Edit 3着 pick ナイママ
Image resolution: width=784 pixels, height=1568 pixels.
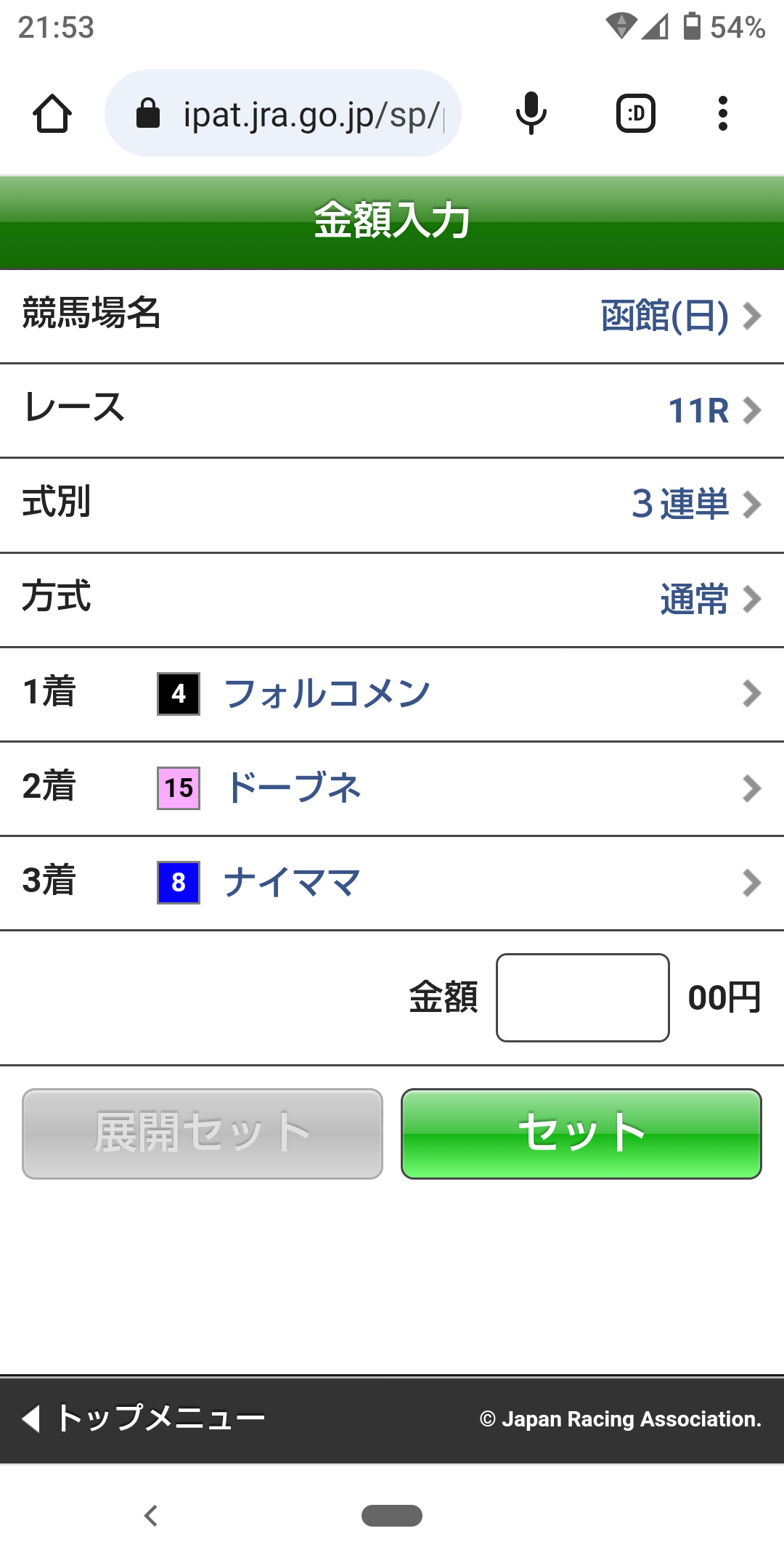pos(392,883)
